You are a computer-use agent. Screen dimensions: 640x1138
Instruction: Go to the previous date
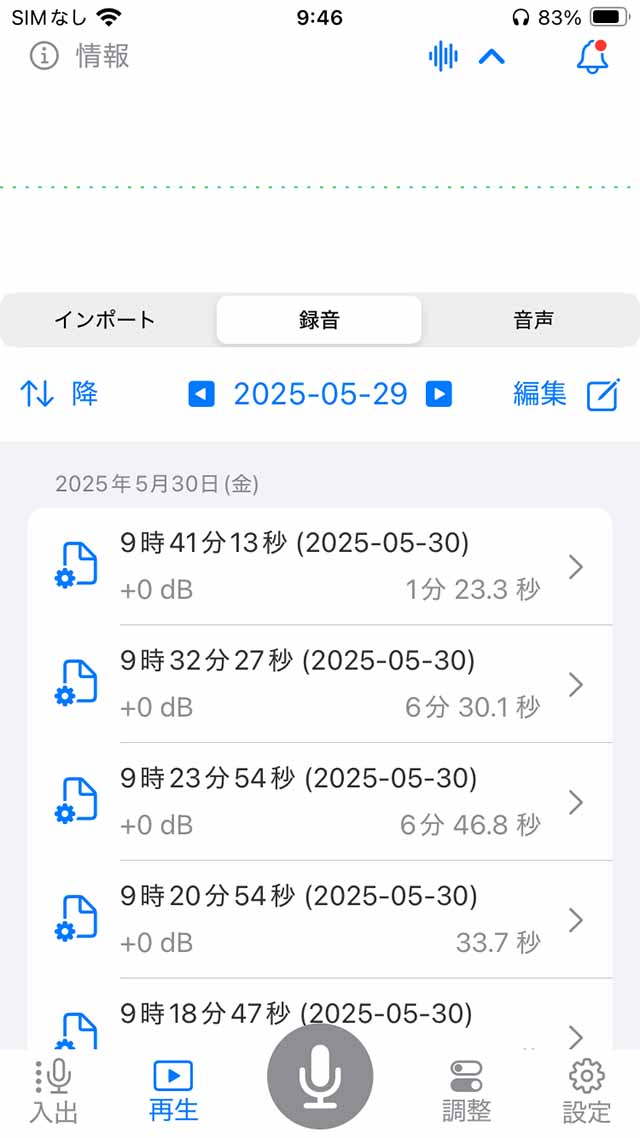[x=202, y=394]
